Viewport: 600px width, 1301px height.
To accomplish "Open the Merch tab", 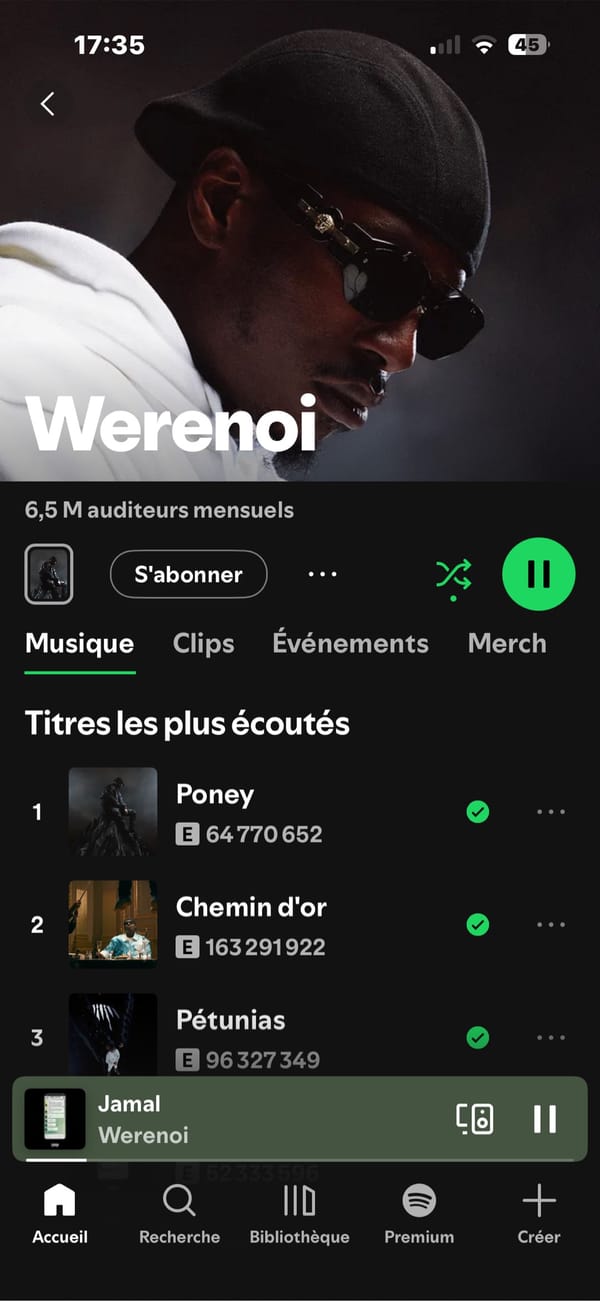I will 507,643.
